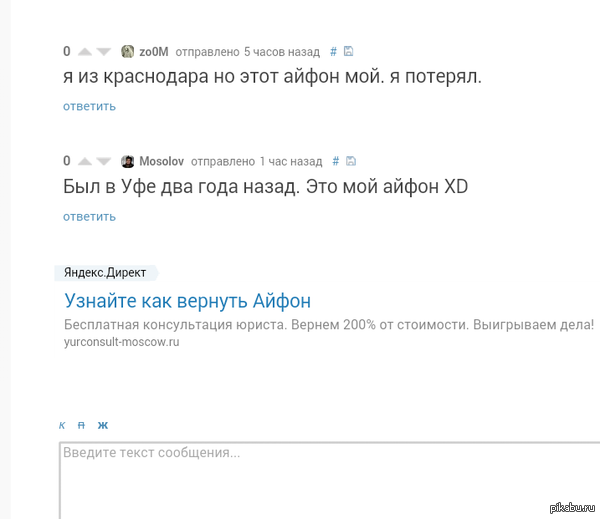
Task: Open the ad link Узнайте как вернуть Айфон
Action: point(187,300)
